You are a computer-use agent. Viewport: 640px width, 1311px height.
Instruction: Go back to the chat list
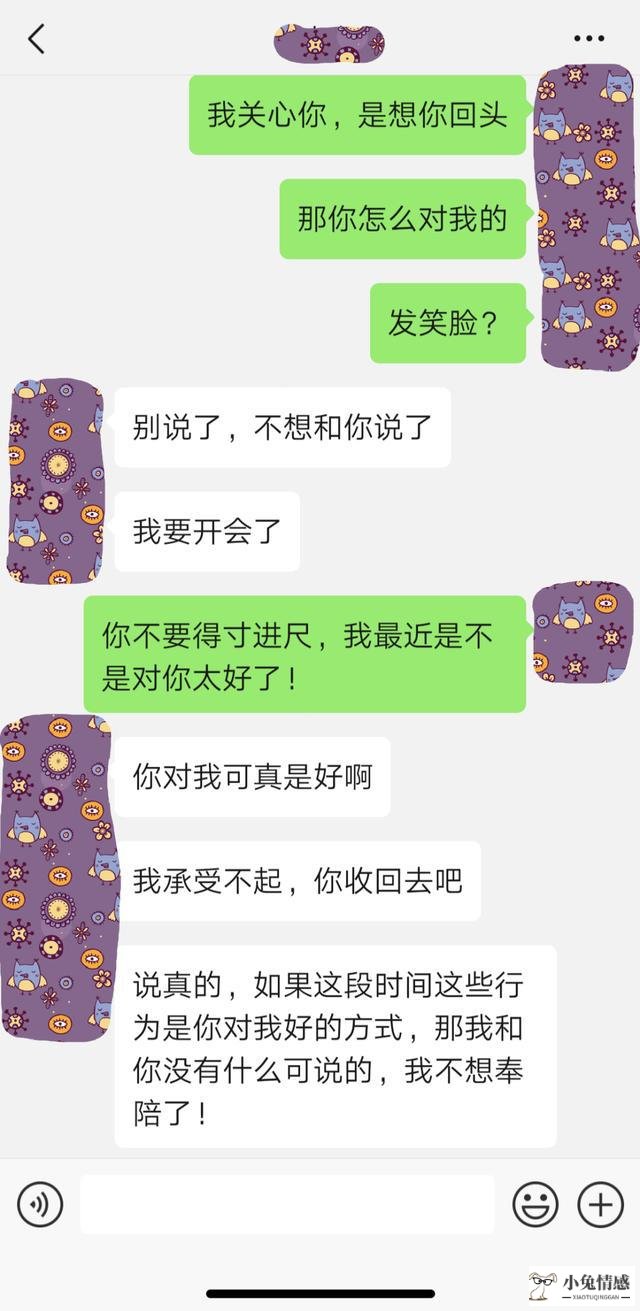(x=36, y=40)
